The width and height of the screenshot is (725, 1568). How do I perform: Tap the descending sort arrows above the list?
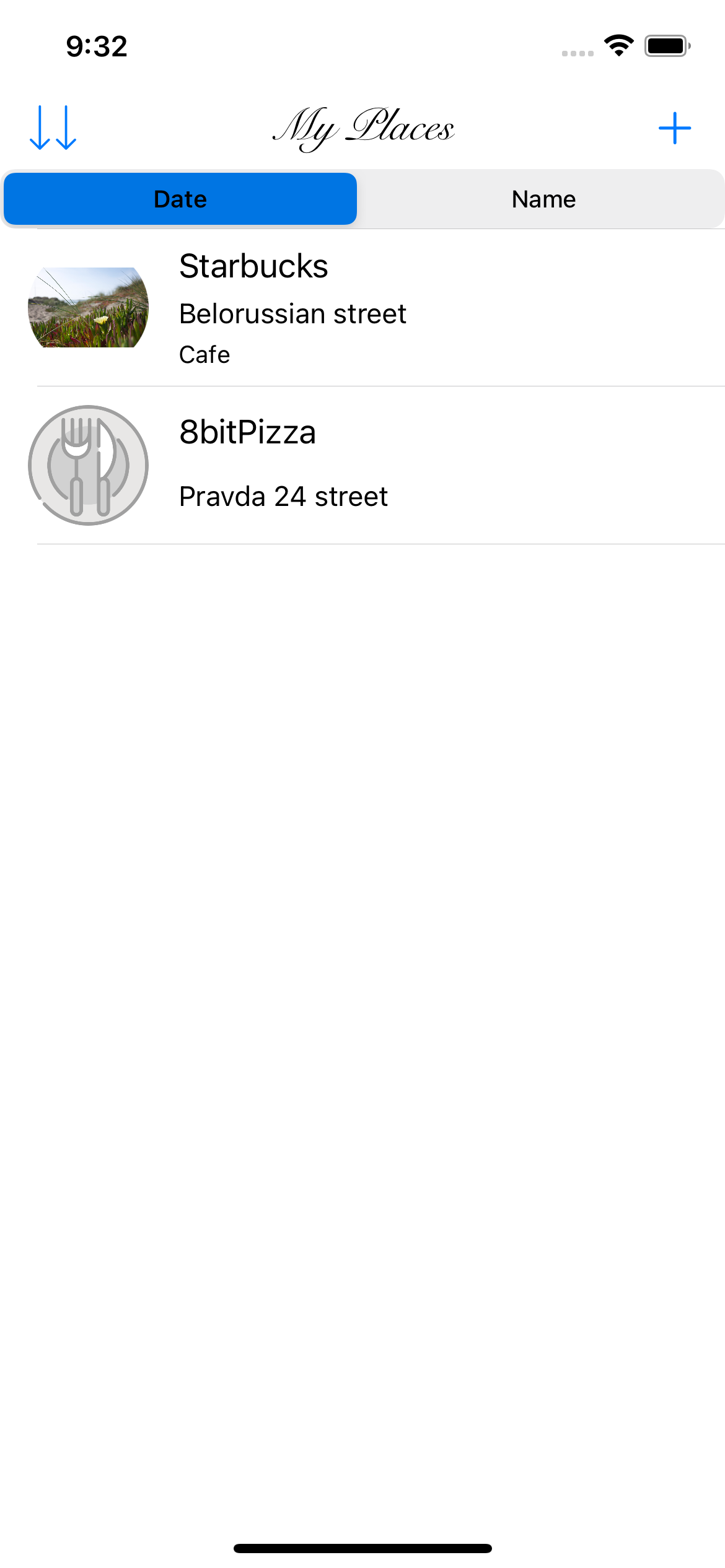(53, 127)
